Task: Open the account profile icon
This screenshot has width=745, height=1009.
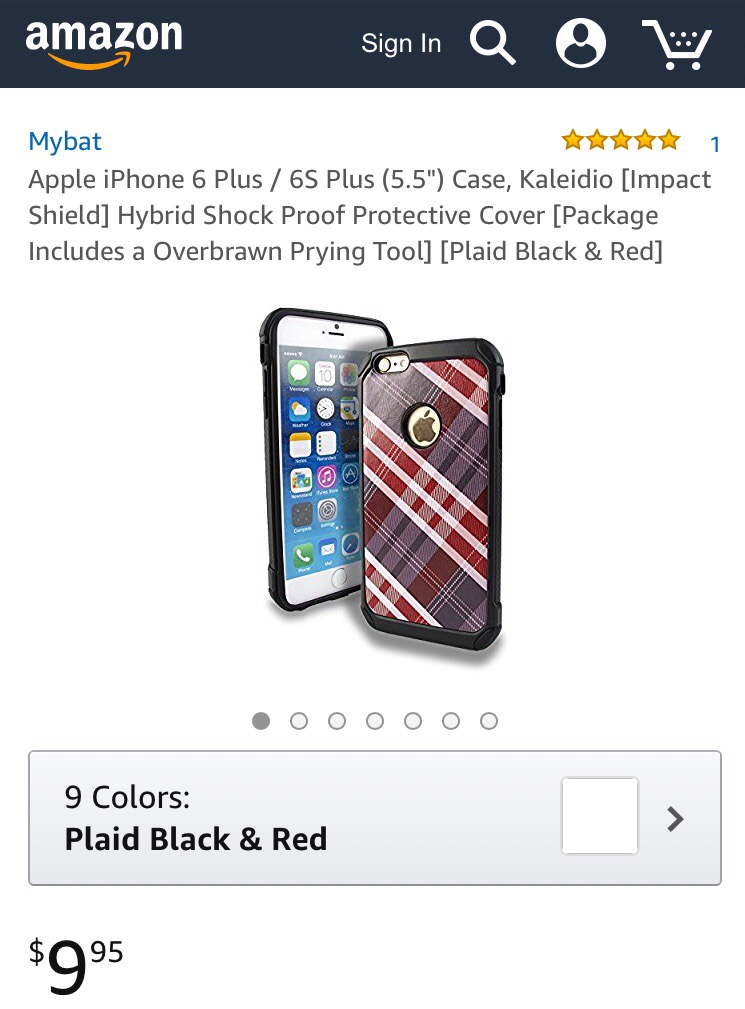Action: tap(581, 44)
